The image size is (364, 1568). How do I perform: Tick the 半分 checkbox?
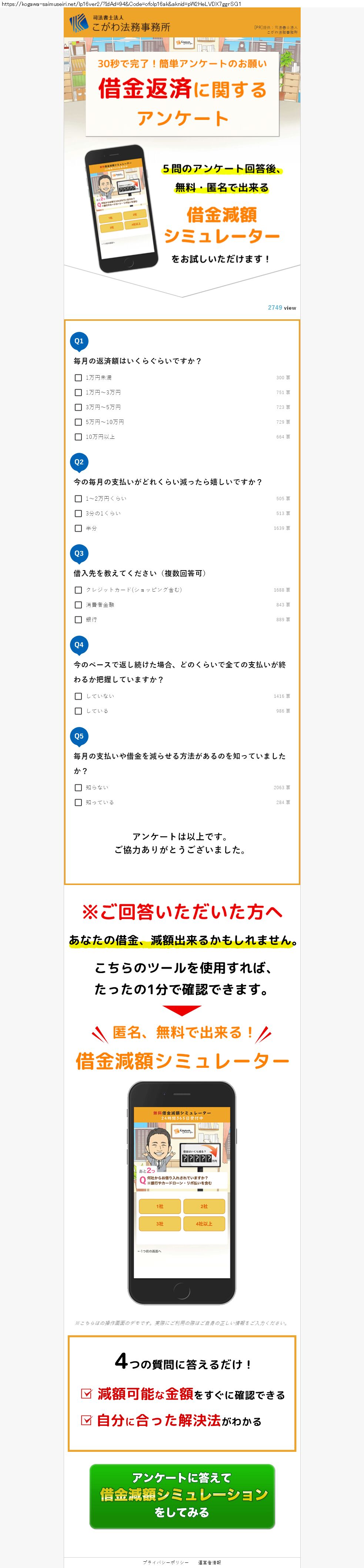78,528
